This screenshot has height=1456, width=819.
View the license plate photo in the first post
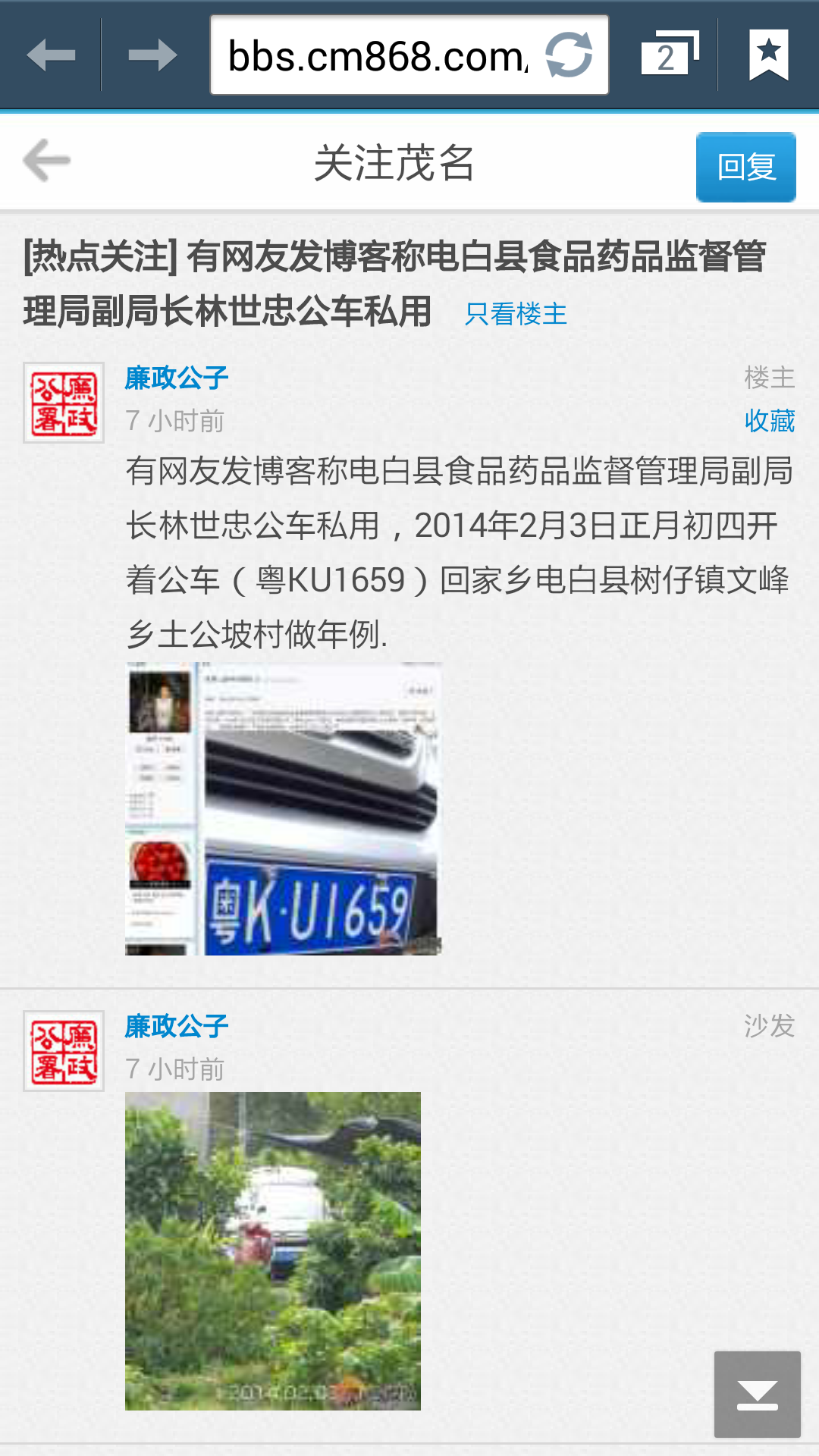click(x=283, y=808)
